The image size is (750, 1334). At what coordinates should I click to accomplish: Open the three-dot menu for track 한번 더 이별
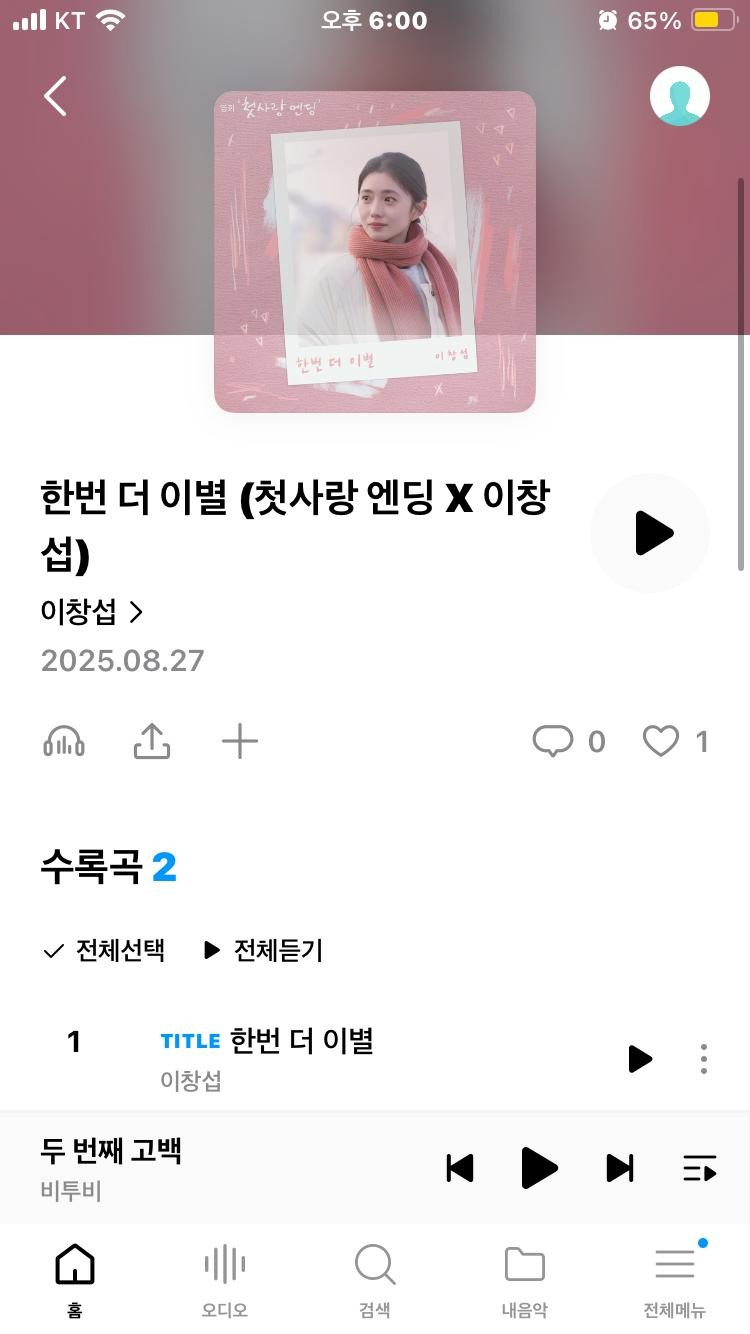click(703, 1059)
